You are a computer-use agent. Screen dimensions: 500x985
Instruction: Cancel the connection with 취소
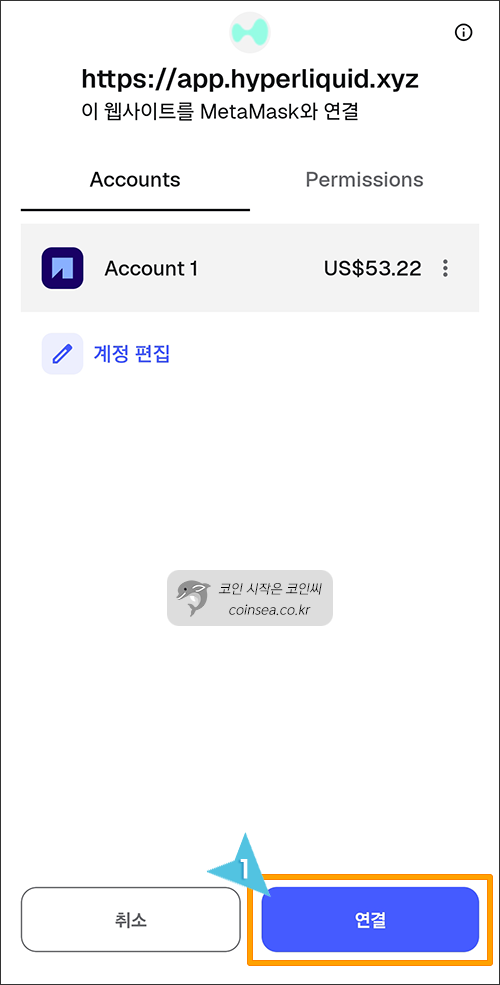(x=131, y=920)
